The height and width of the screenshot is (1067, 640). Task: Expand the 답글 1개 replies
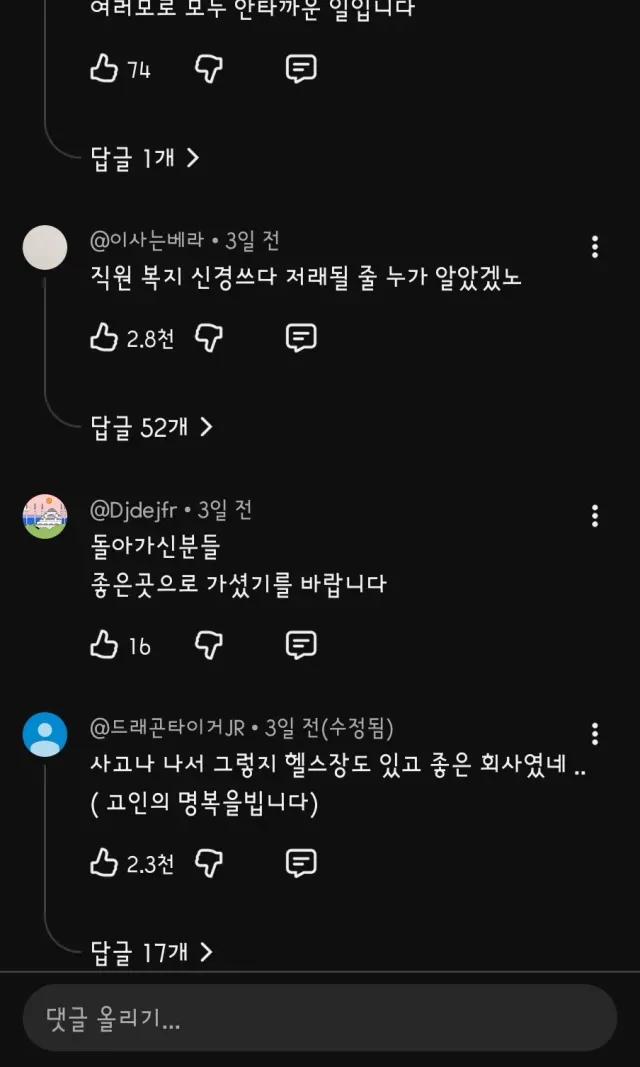(145, 157)
